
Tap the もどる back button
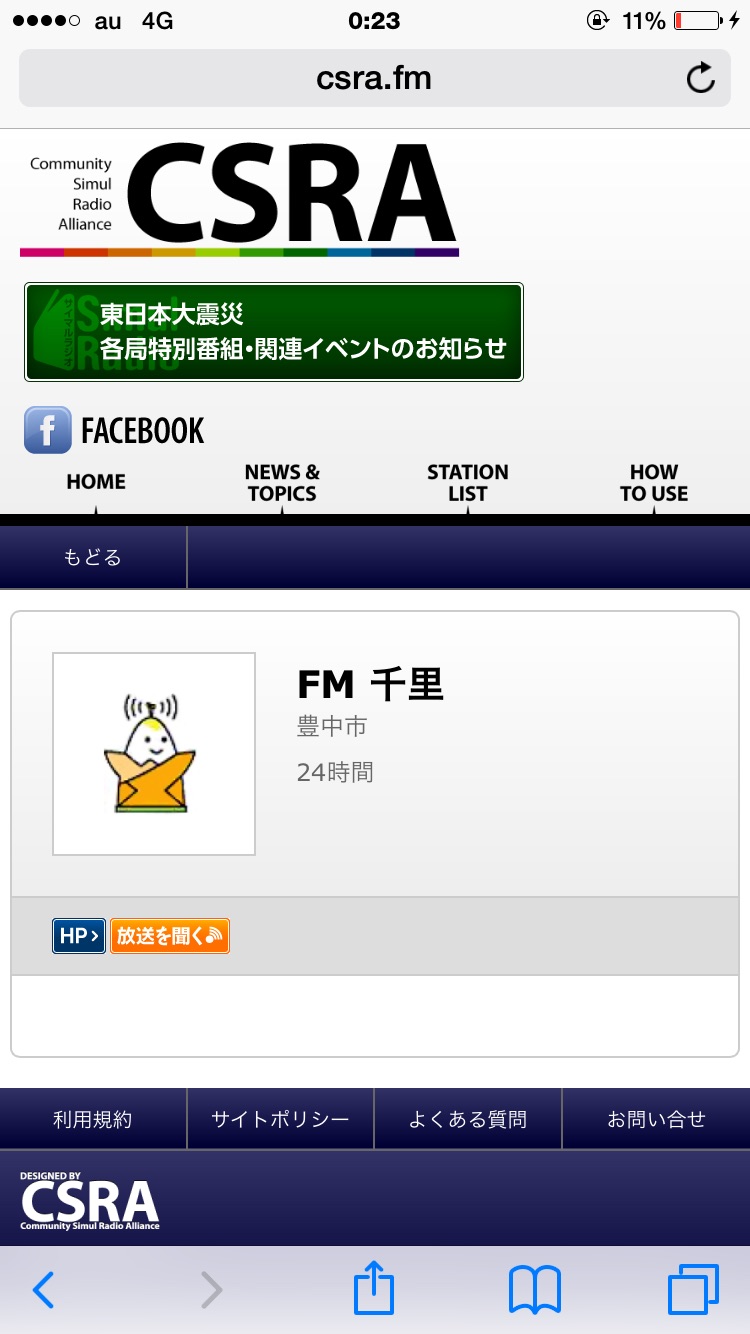pyautogui.click(x=93, y=557)
